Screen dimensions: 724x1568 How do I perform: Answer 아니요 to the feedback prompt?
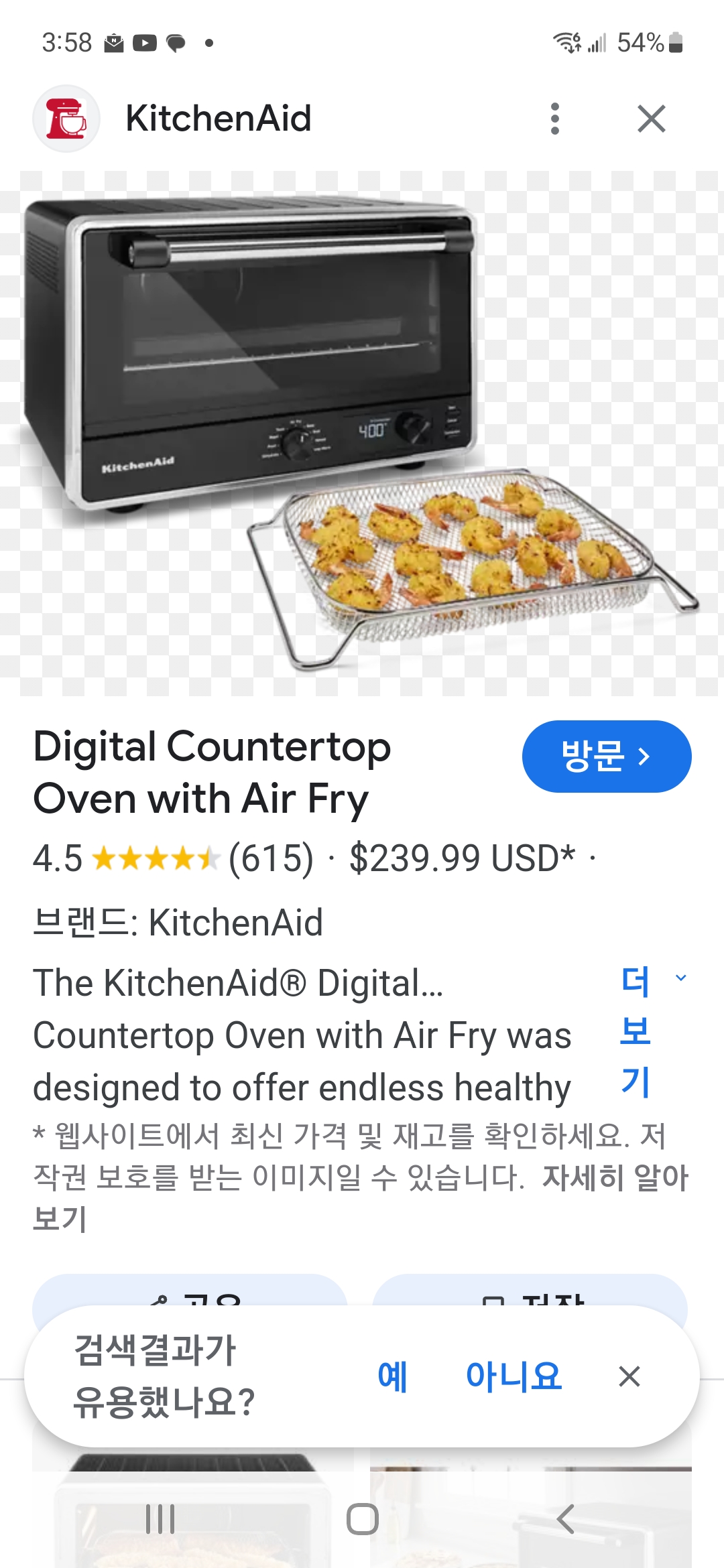[x=514, y=1377]
